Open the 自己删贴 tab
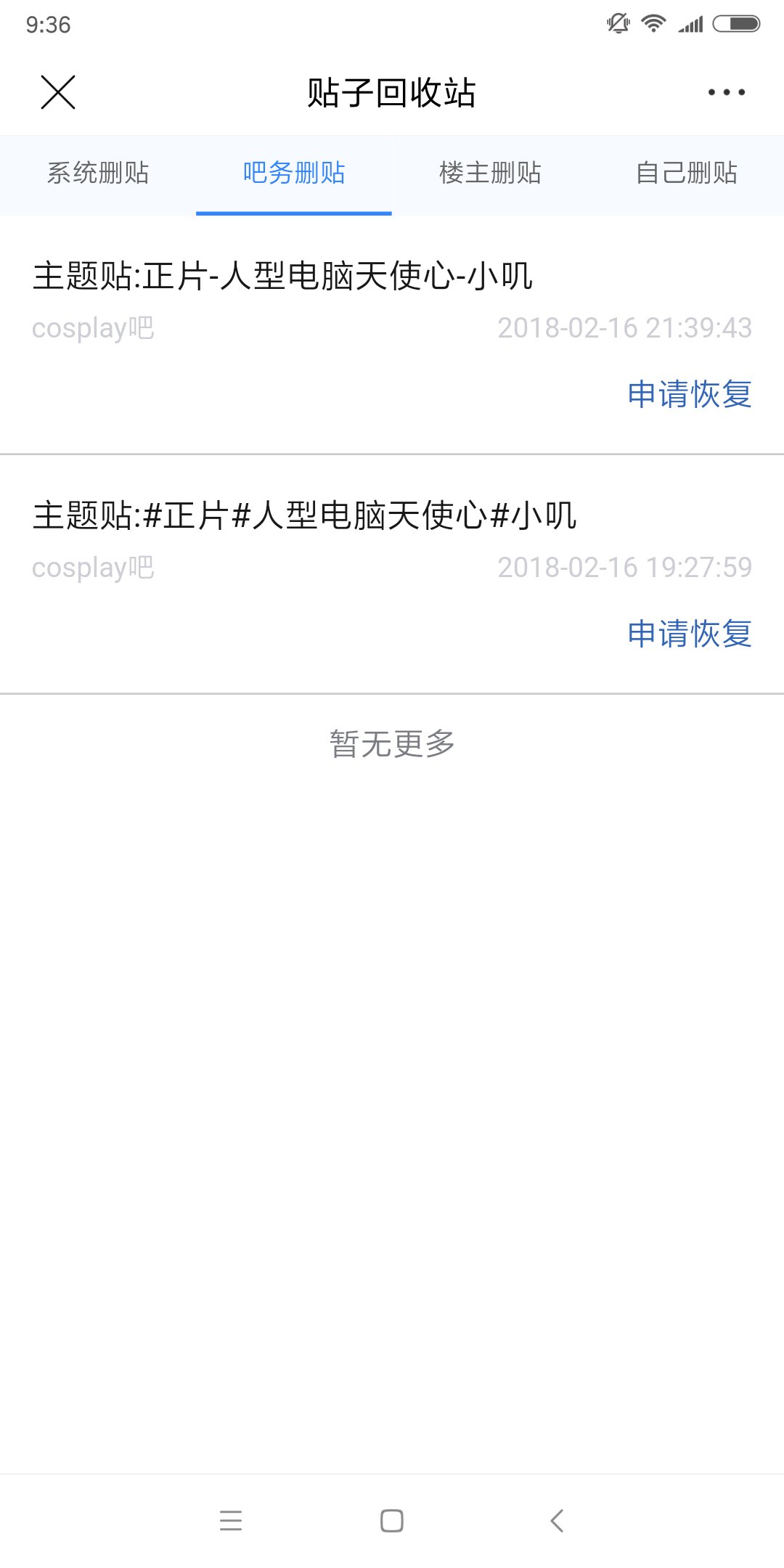The image size is (784, 1568). tap(686, 173)
